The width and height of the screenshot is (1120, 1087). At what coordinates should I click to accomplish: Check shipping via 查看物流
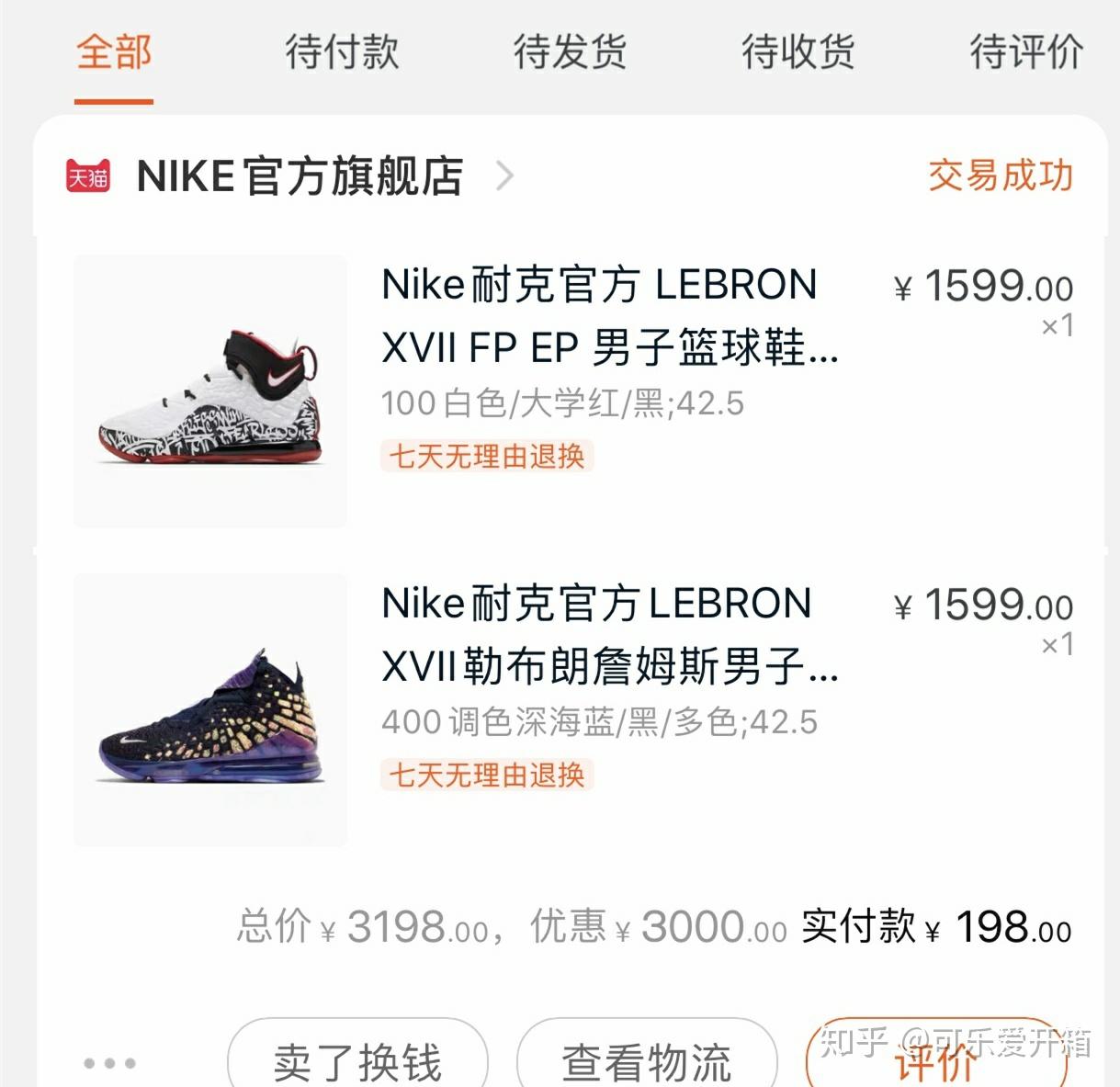tap(647, 1061)
